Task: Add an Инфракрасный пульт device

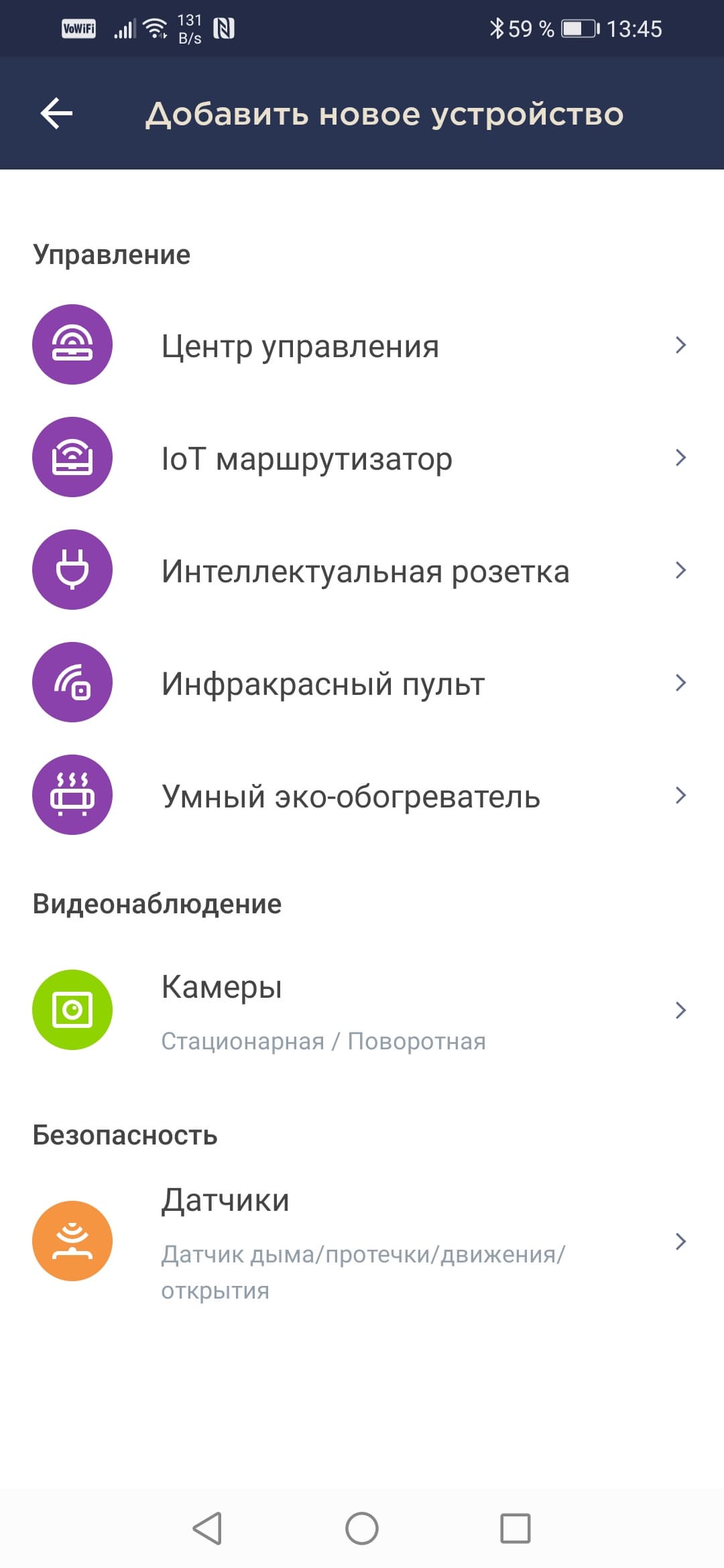Action: click(x=362, y=683)
